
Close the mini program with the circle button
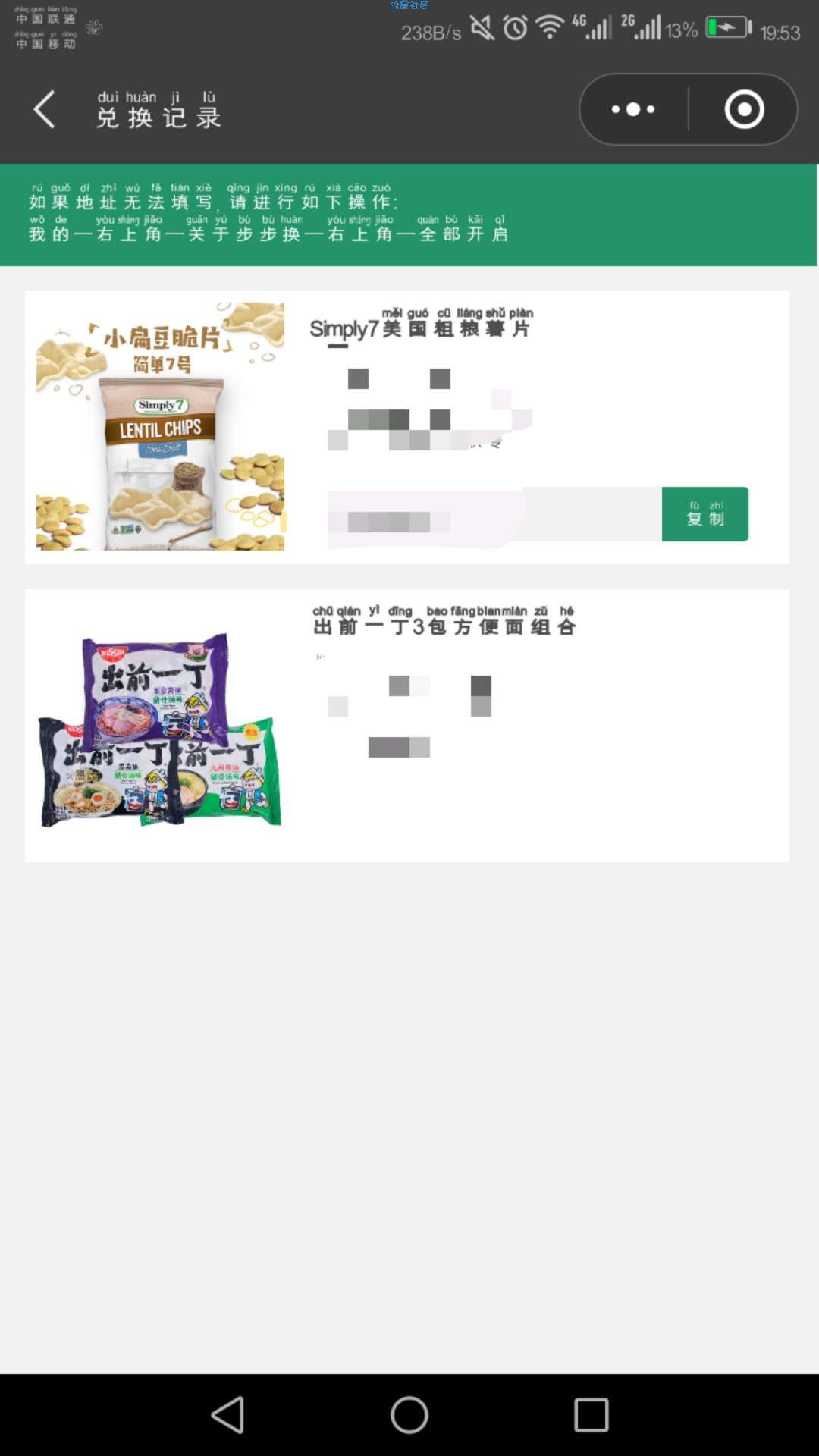[x=744, y=109]
